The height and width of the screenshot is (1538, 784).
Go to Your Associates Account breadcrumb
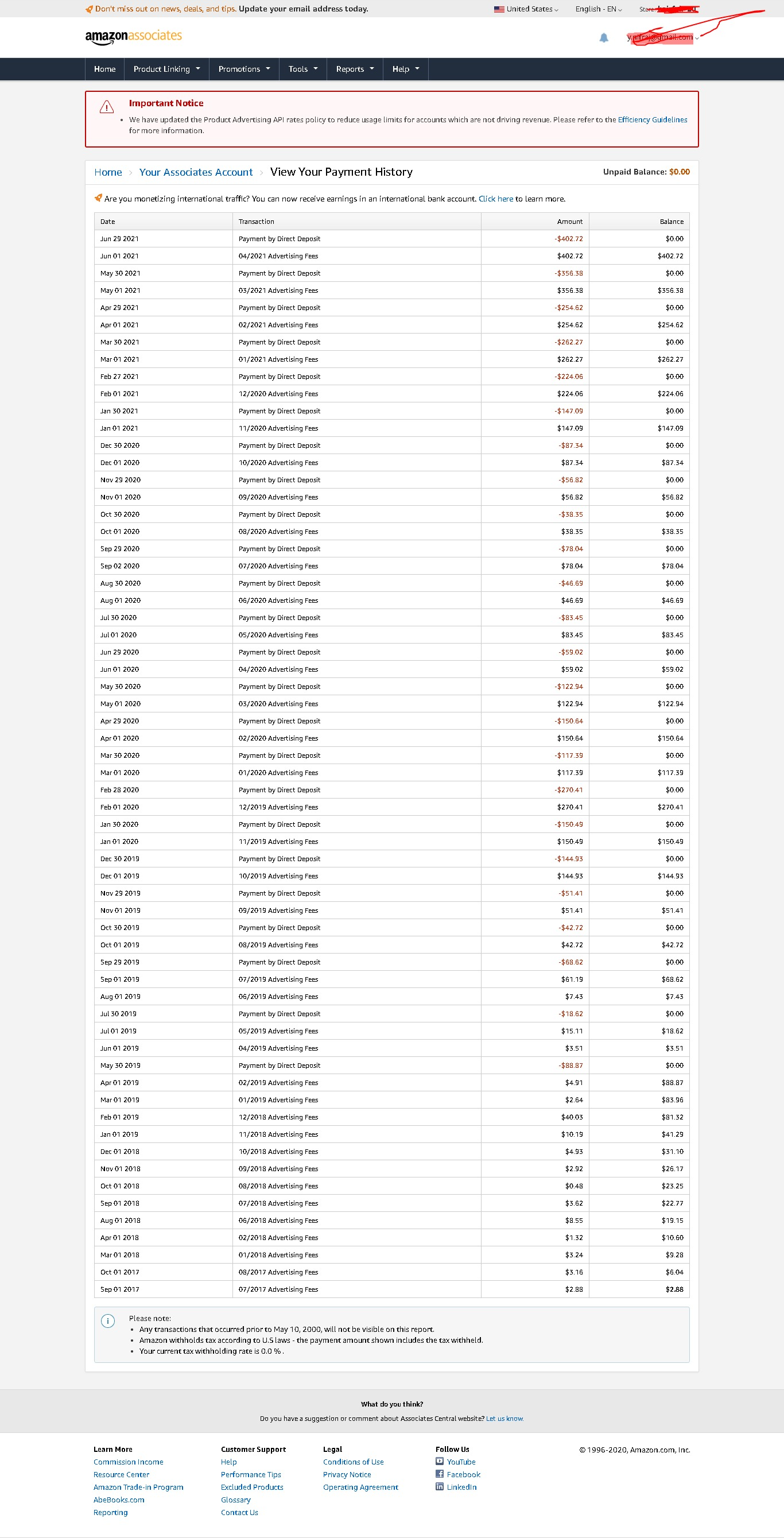196,173
